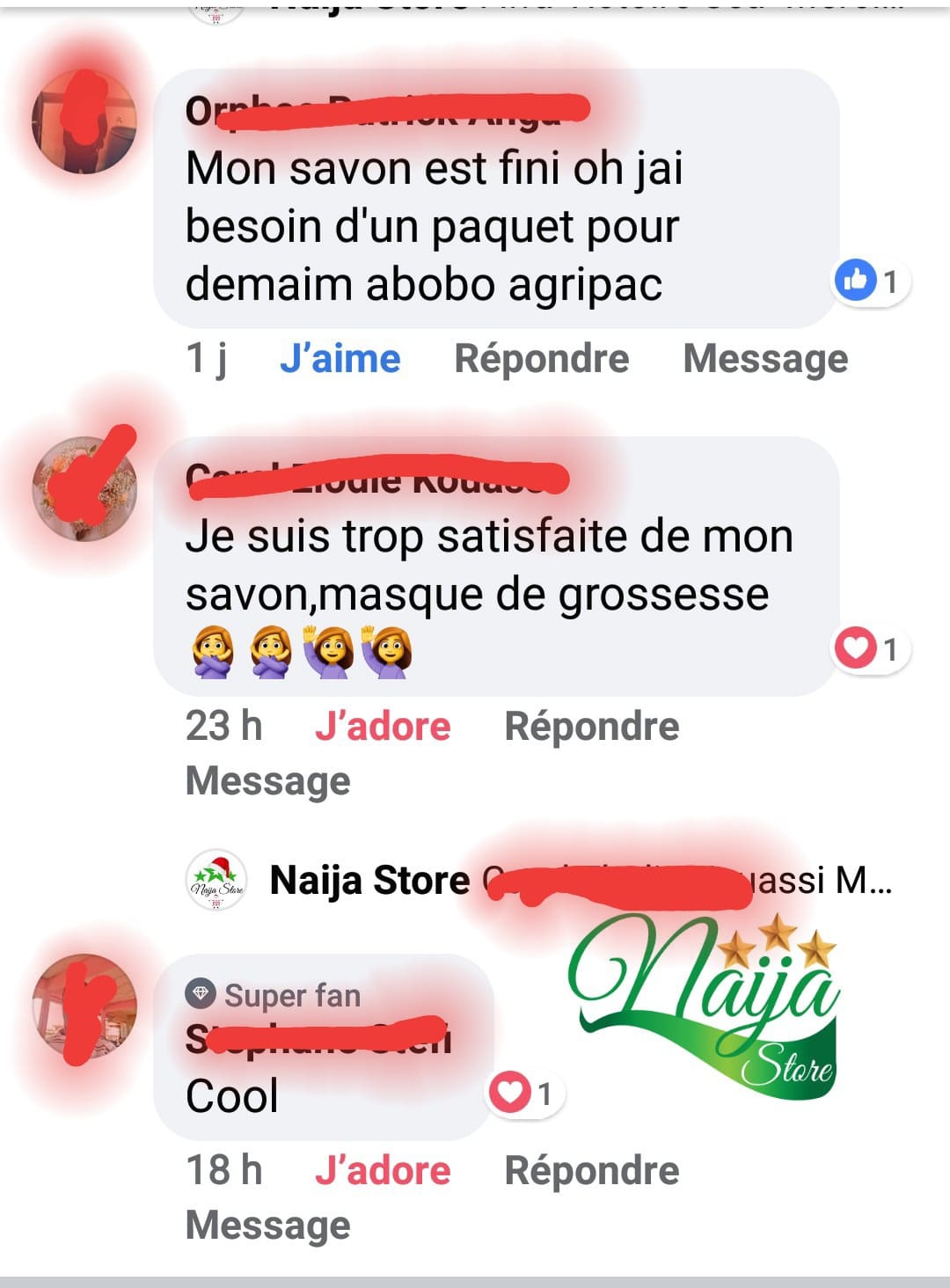Message the Super fan who wrote 'Cool'

267,1226
